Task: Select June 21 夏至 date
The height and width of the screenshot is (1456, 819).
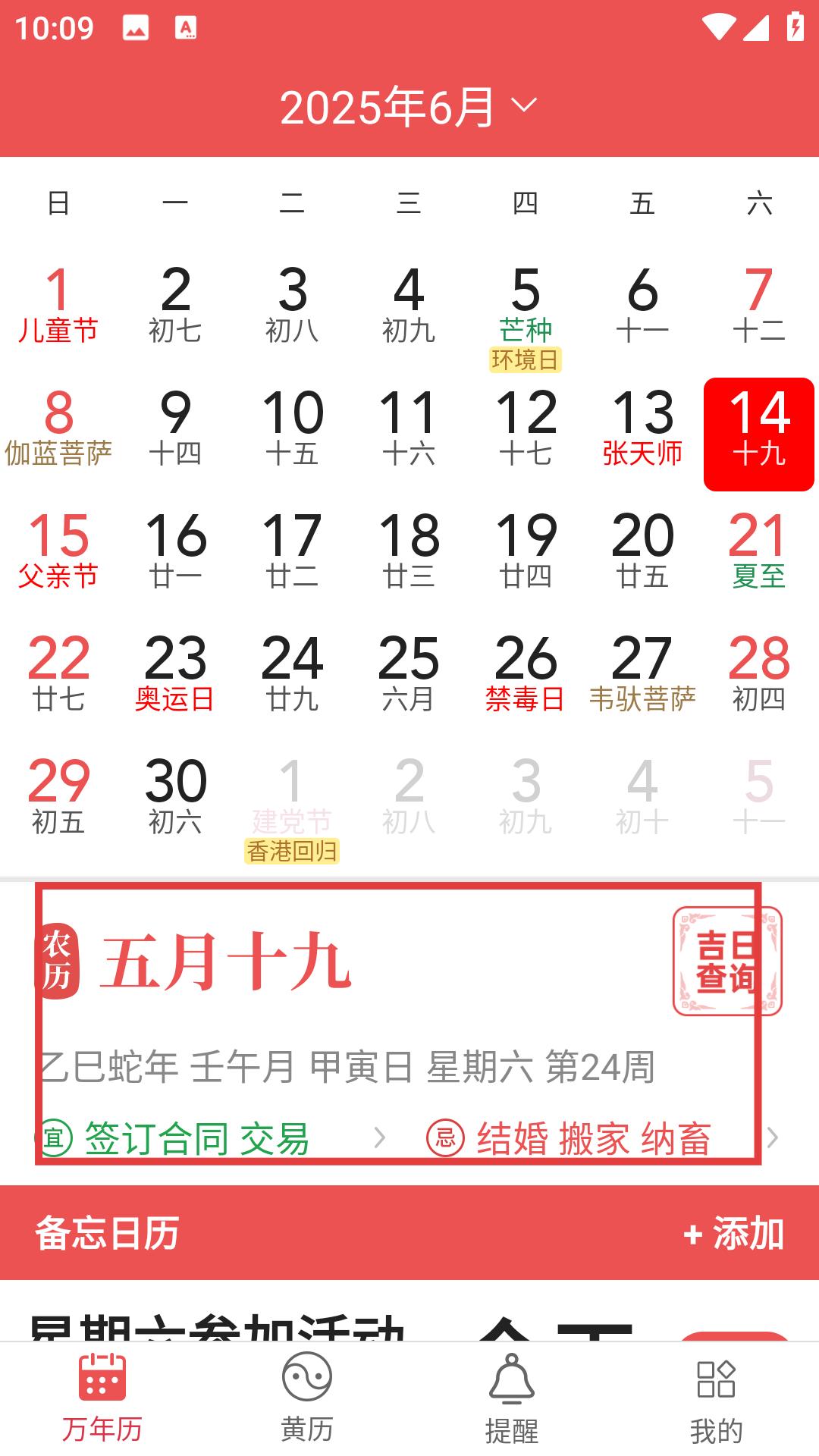Action: [x=759, y=551]
